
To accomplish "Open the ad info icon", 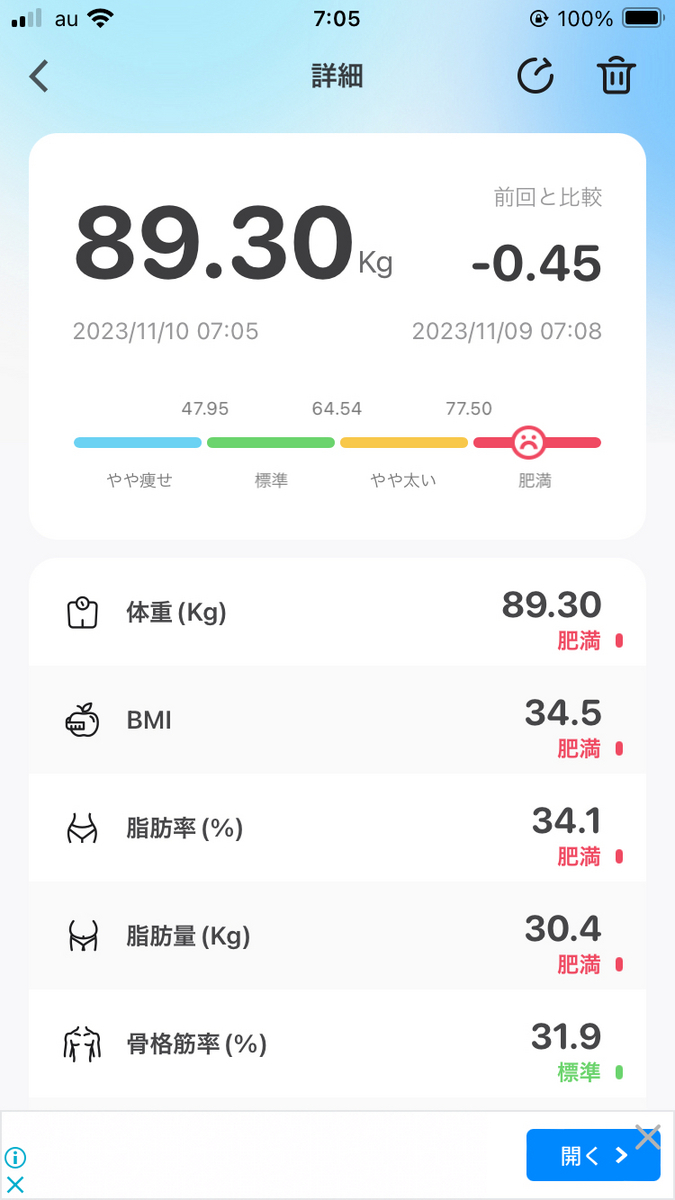I will coord(15,1159).
